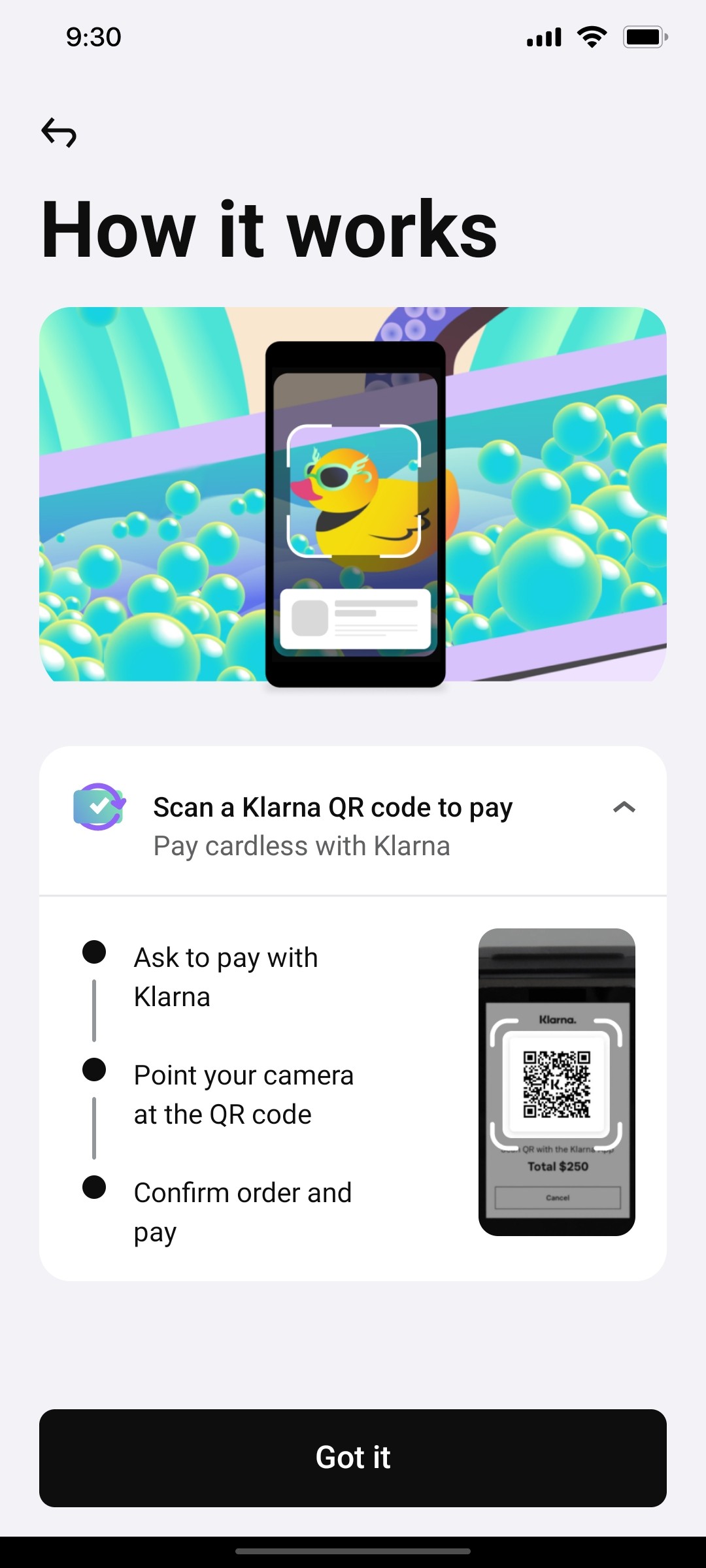Tap the Scan a Klarna QR code heading

click(x=333, y=808)
